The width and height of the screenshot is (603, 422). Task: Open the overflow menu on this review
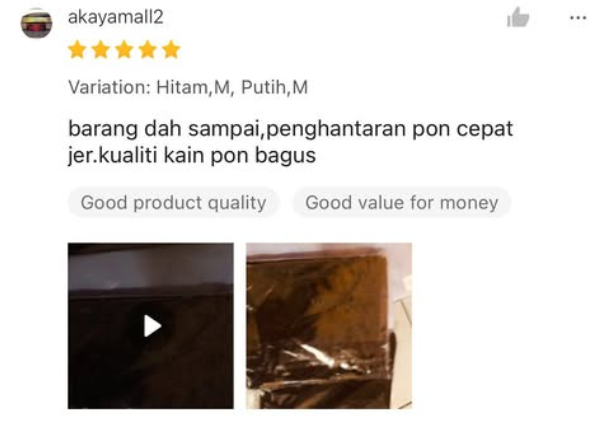(x=578, y=17)
